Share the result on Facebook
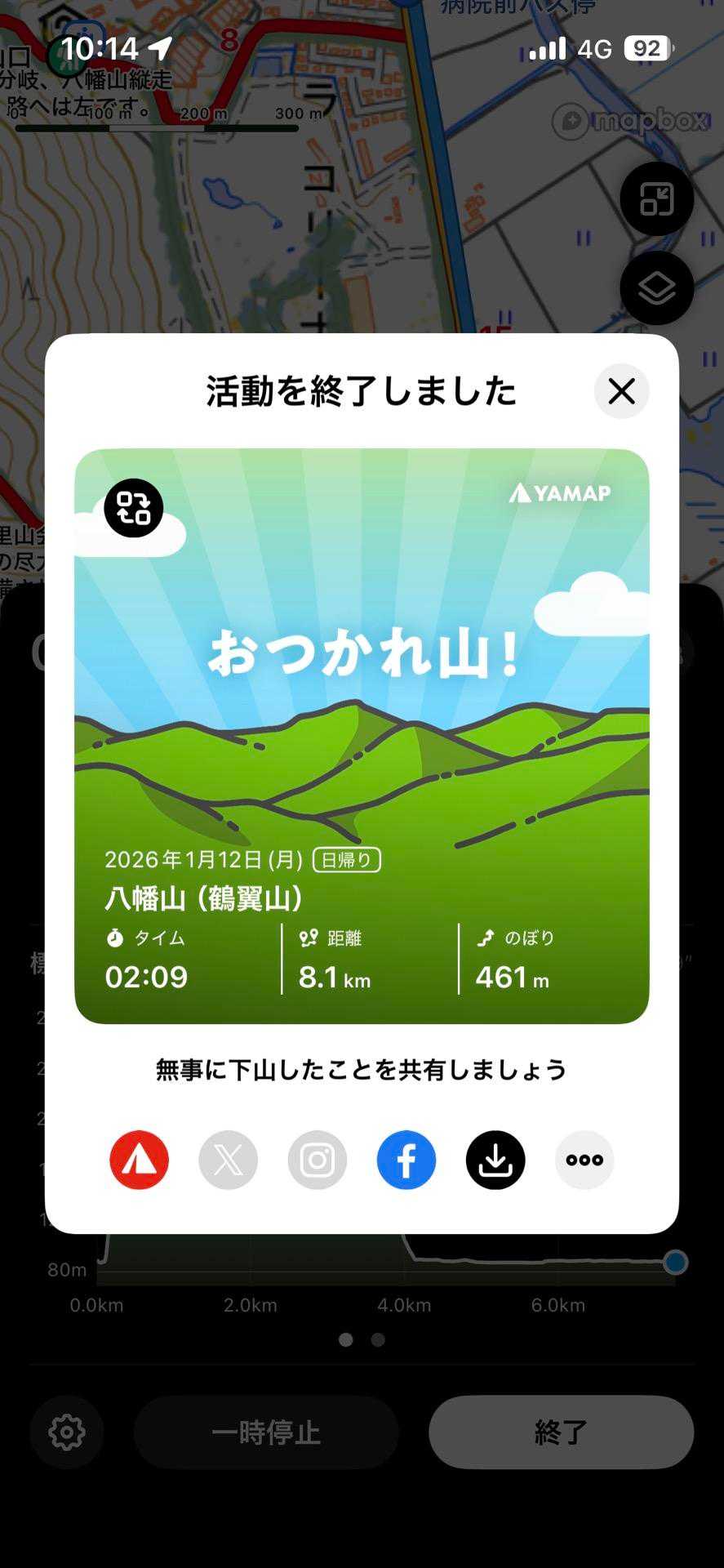Screen dimensions: 724x1568 (x=406, y=1160)
